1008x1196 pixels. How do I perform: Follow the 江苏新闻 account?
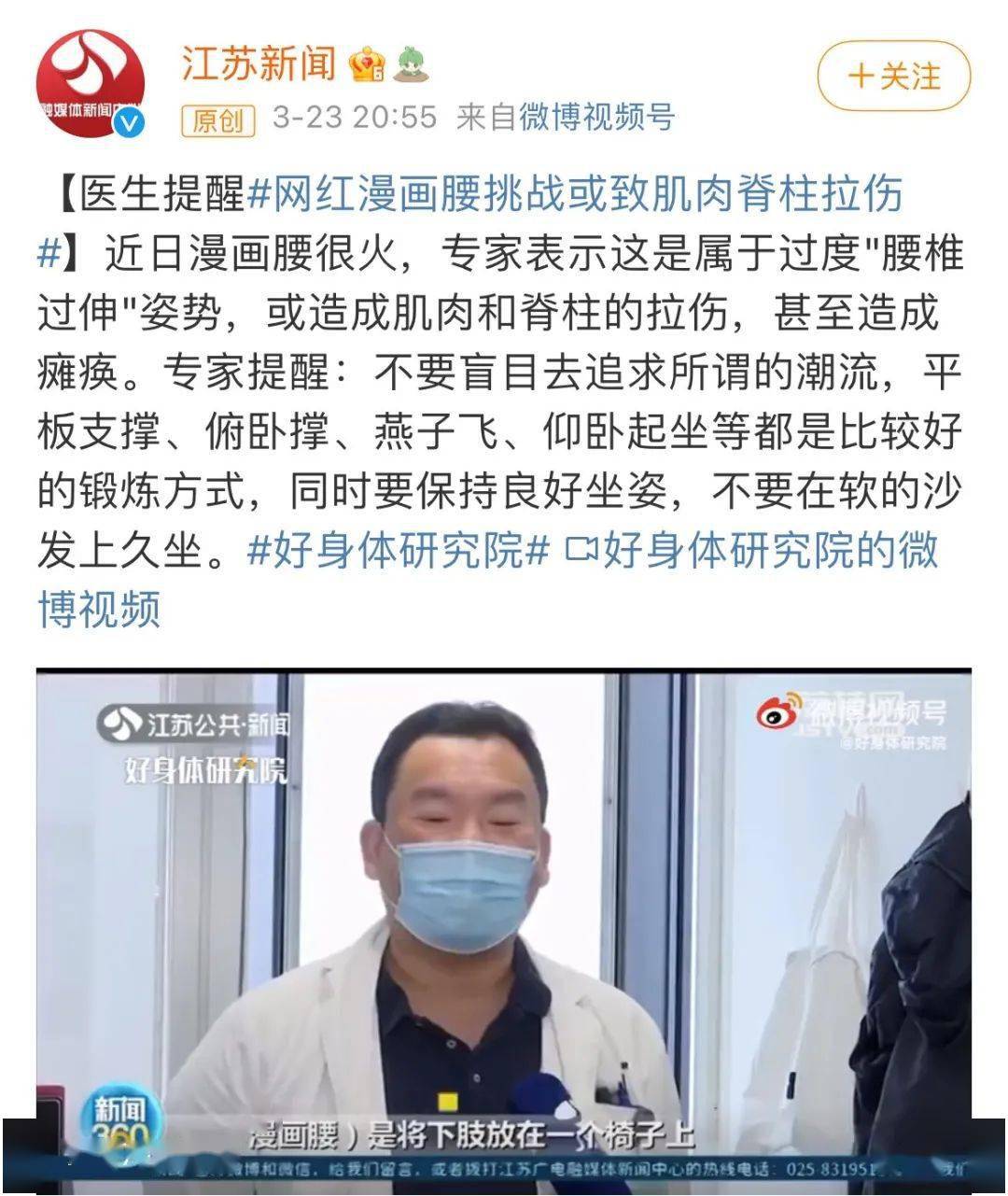[893, 77]
